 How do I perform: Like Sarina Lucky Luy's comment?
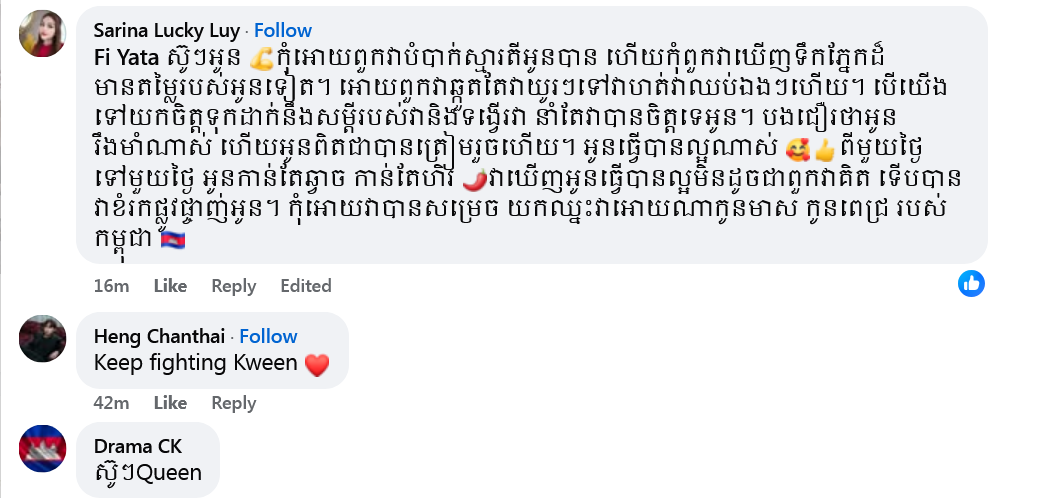click(170, 286)
